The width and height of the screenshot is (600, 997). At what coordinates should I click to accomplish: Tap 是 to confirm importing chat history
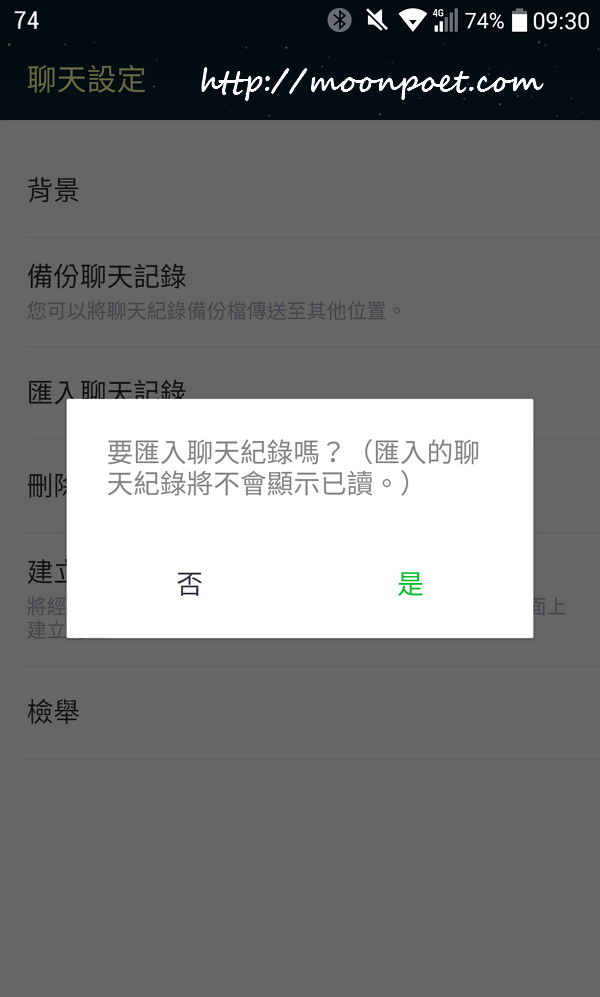[410, 584]
